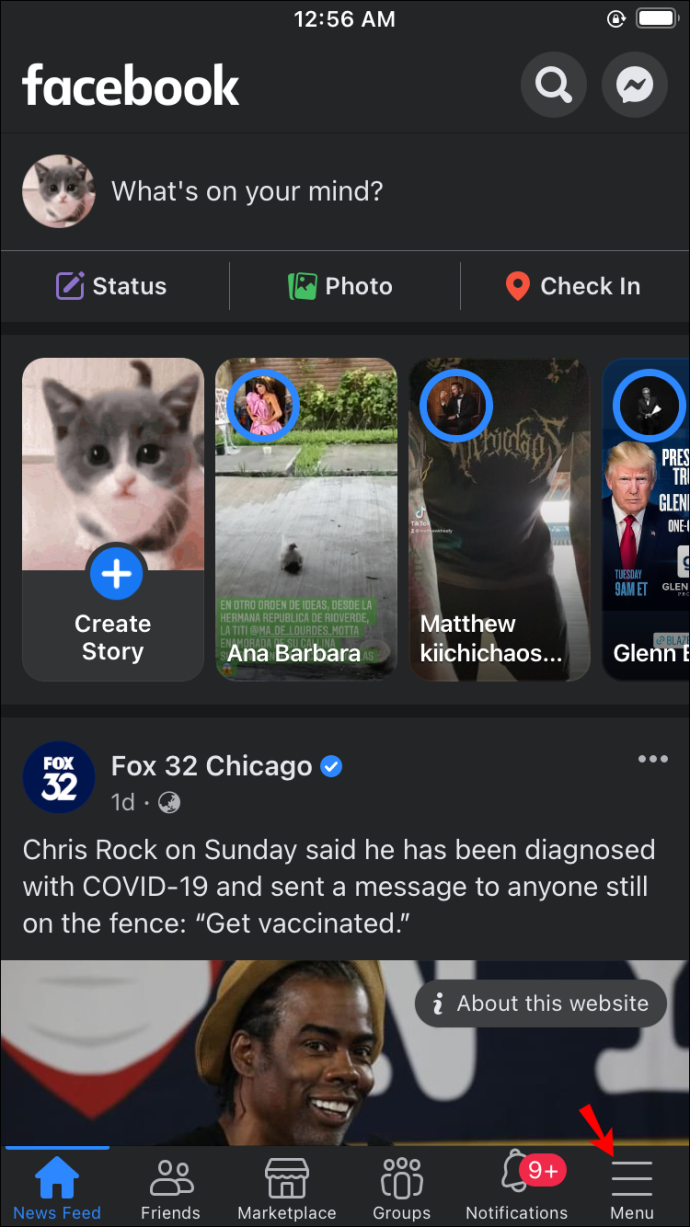
Task: Go to the Marketplace tab
Action: [286, 1187]
